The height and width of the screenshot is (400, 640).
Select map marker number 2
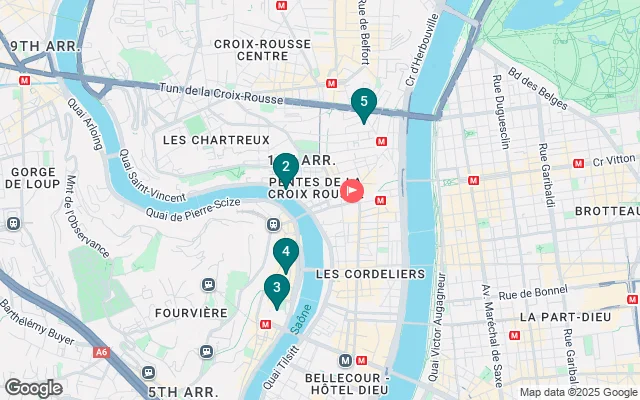[x=285, y=167]
